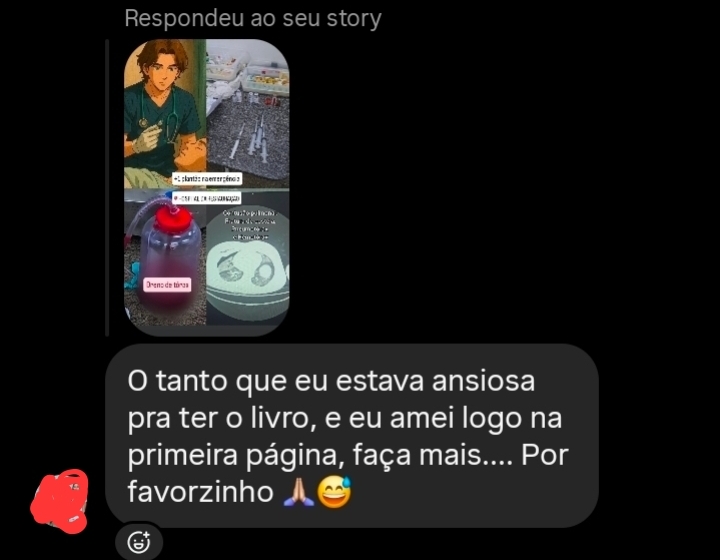The image size is (720, 560).
Task: Open the replied story thumbnail
Action: pyautogui.click(x=207, y=187)
